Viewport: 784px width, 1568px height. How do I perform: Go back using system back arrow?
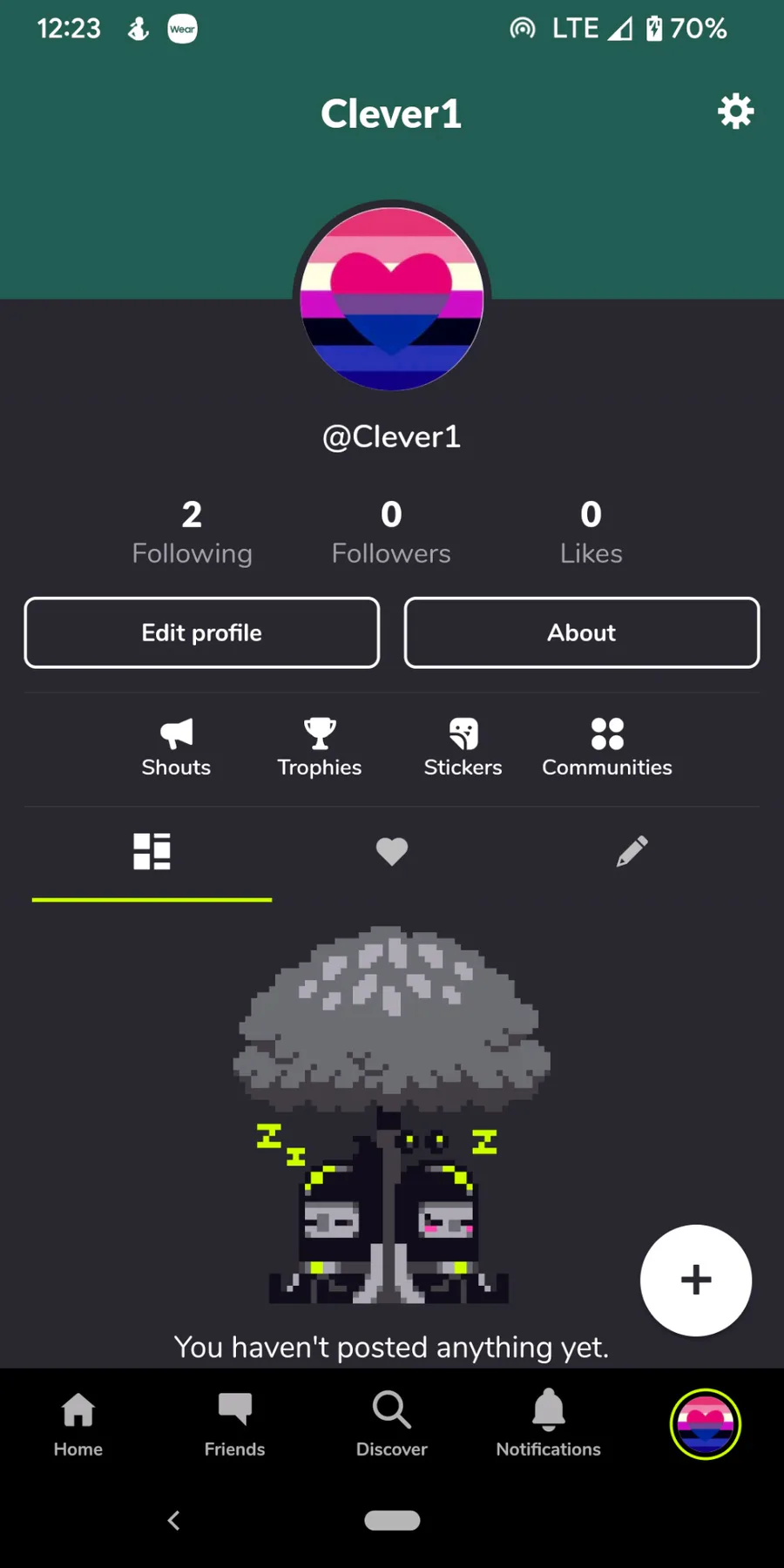(173, 1520)
